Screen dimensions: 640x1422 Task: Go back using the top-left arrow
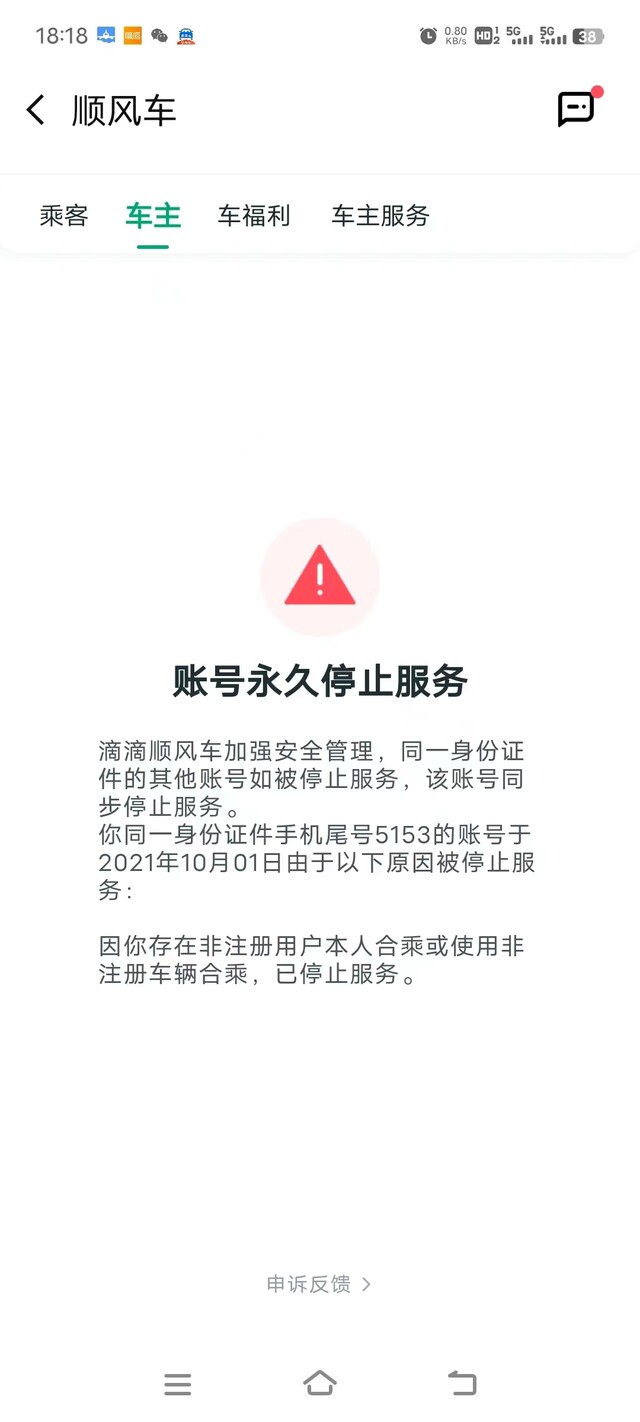(36, 110)
